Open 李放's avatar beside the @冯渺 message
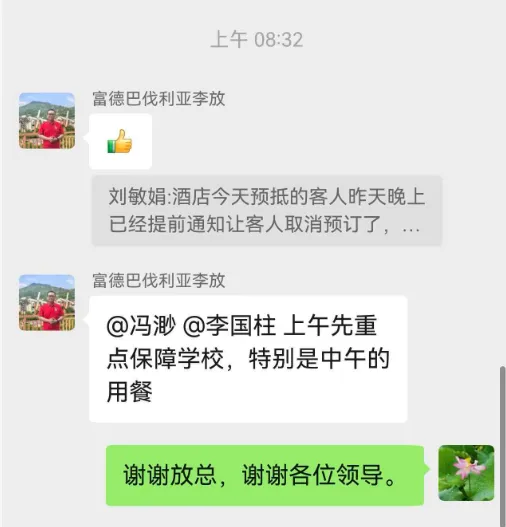 [47, 302]
